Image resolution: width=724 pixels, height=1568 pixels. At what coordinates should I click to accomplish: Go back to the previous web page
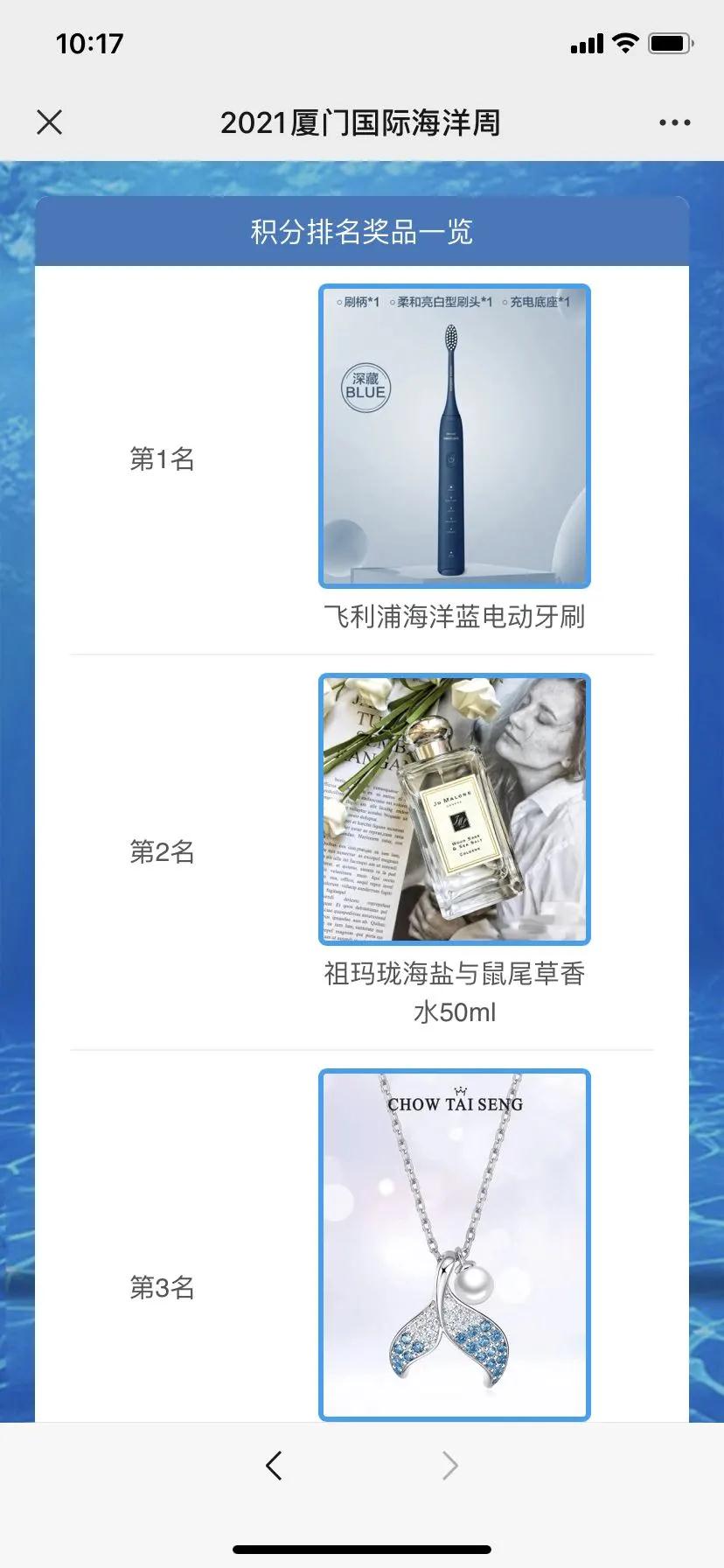(x=274, y=1465)
